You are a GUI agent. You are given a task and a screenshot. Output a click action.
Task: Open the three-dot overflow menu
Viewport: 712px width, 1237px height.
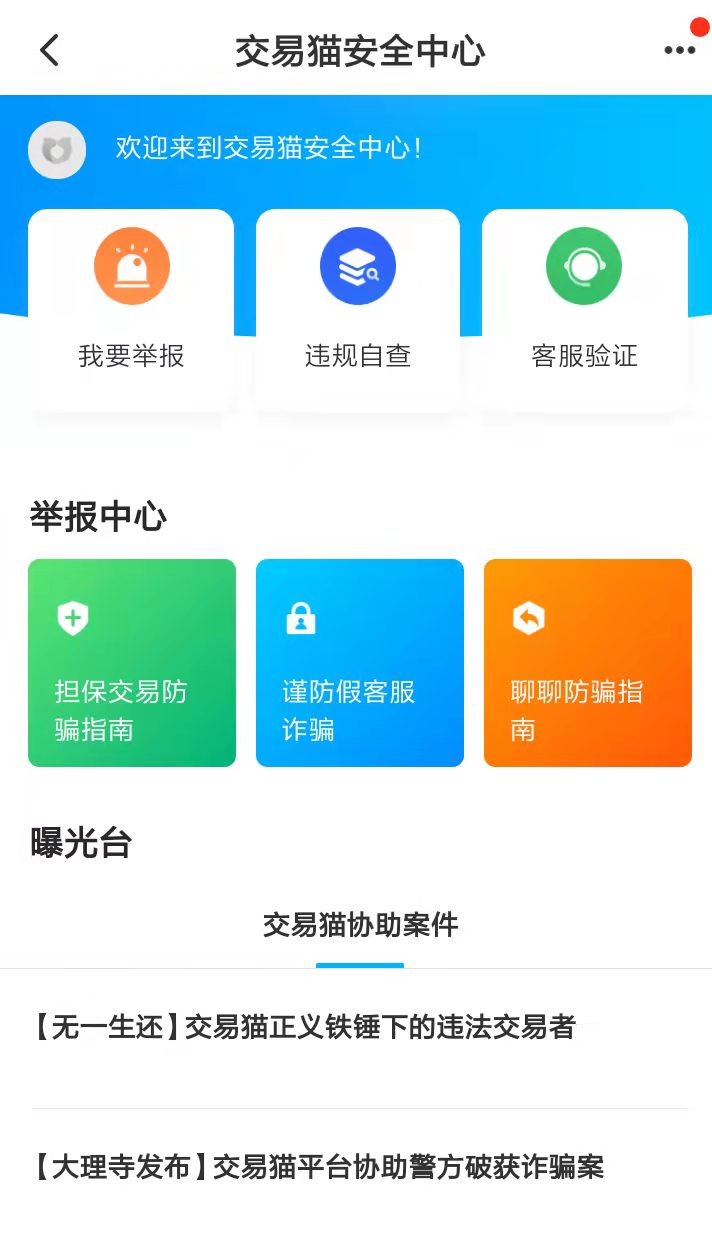pyautogui.click(x=679, y=50)
